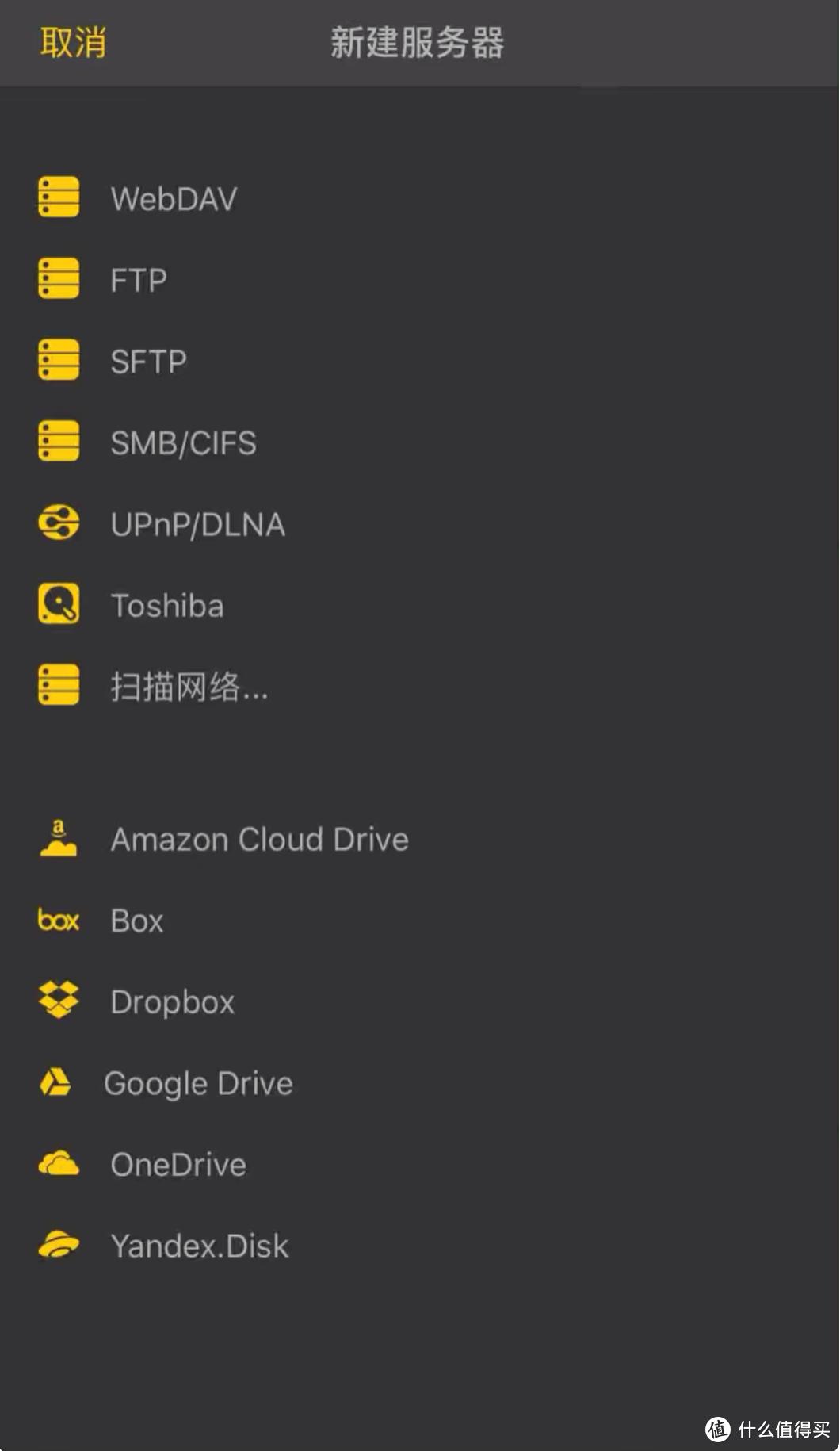Add an SFTP server
The image size is (840, 1451).
[x=148, y=362]
